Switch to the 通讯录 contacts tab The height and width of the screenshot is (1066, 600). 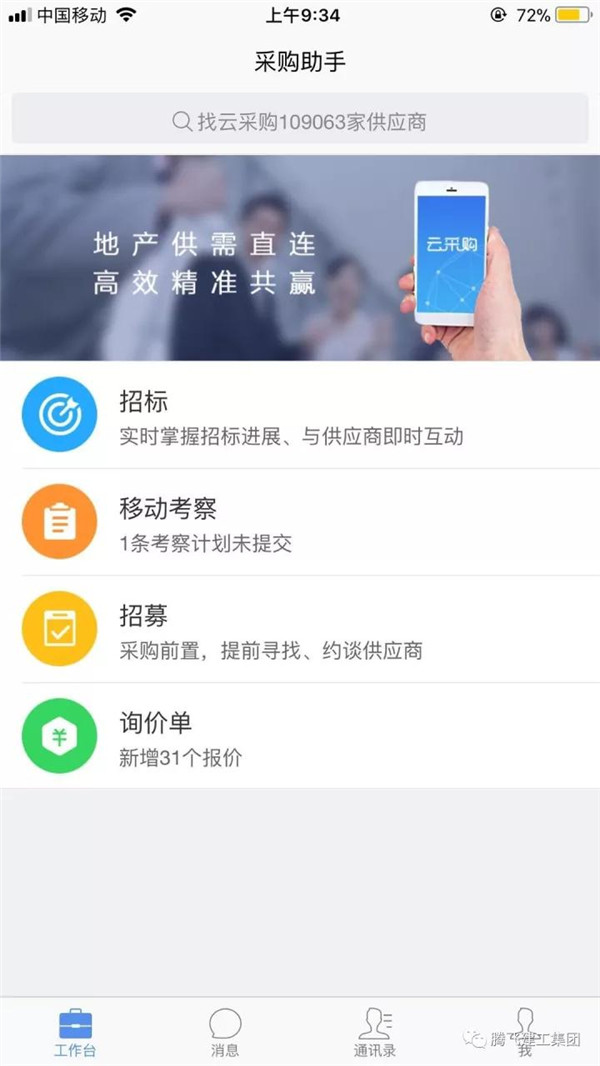375,1033
